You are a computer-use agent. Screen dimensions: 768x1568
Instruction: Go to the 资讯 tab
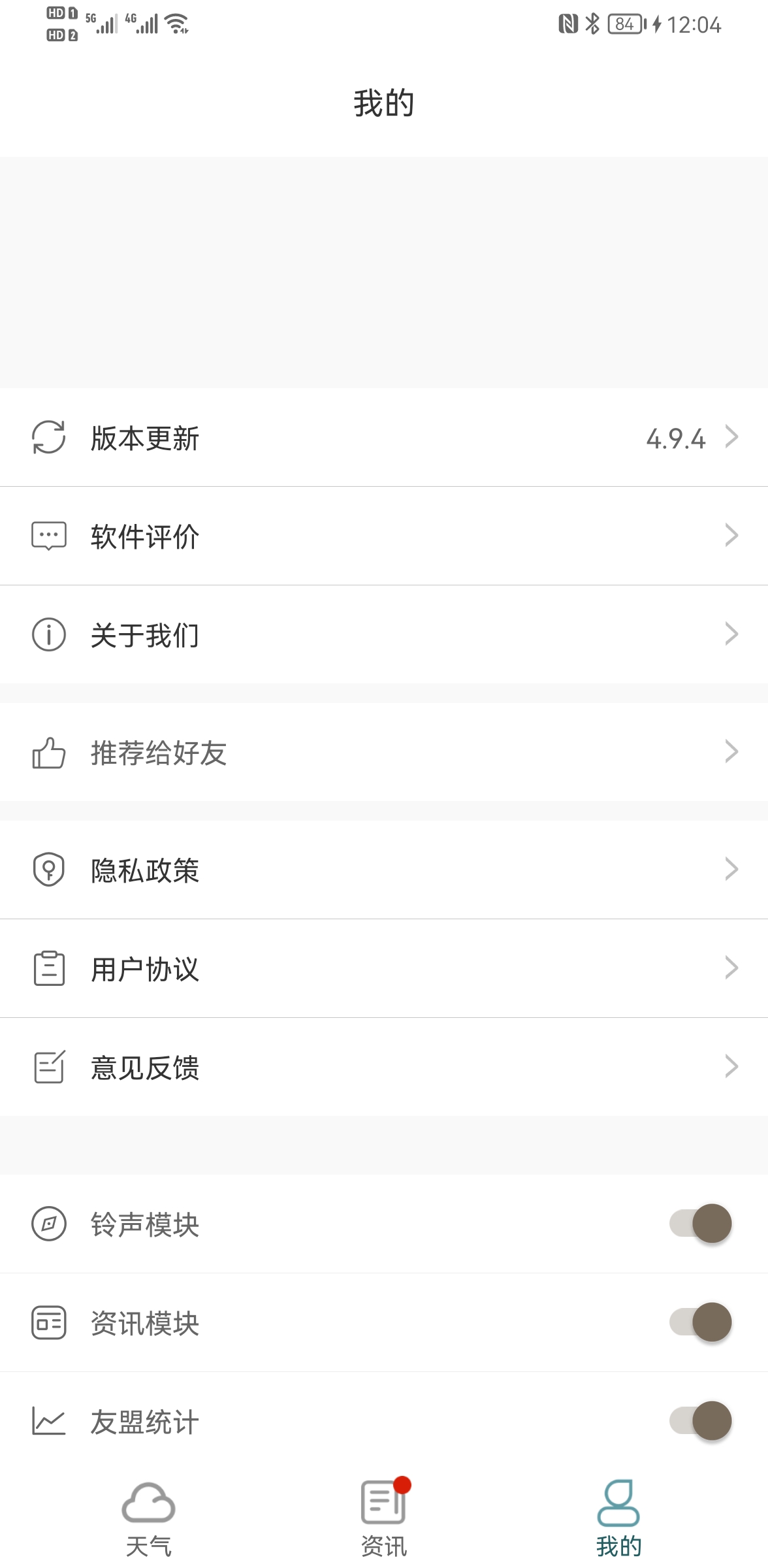(384, 1518)
